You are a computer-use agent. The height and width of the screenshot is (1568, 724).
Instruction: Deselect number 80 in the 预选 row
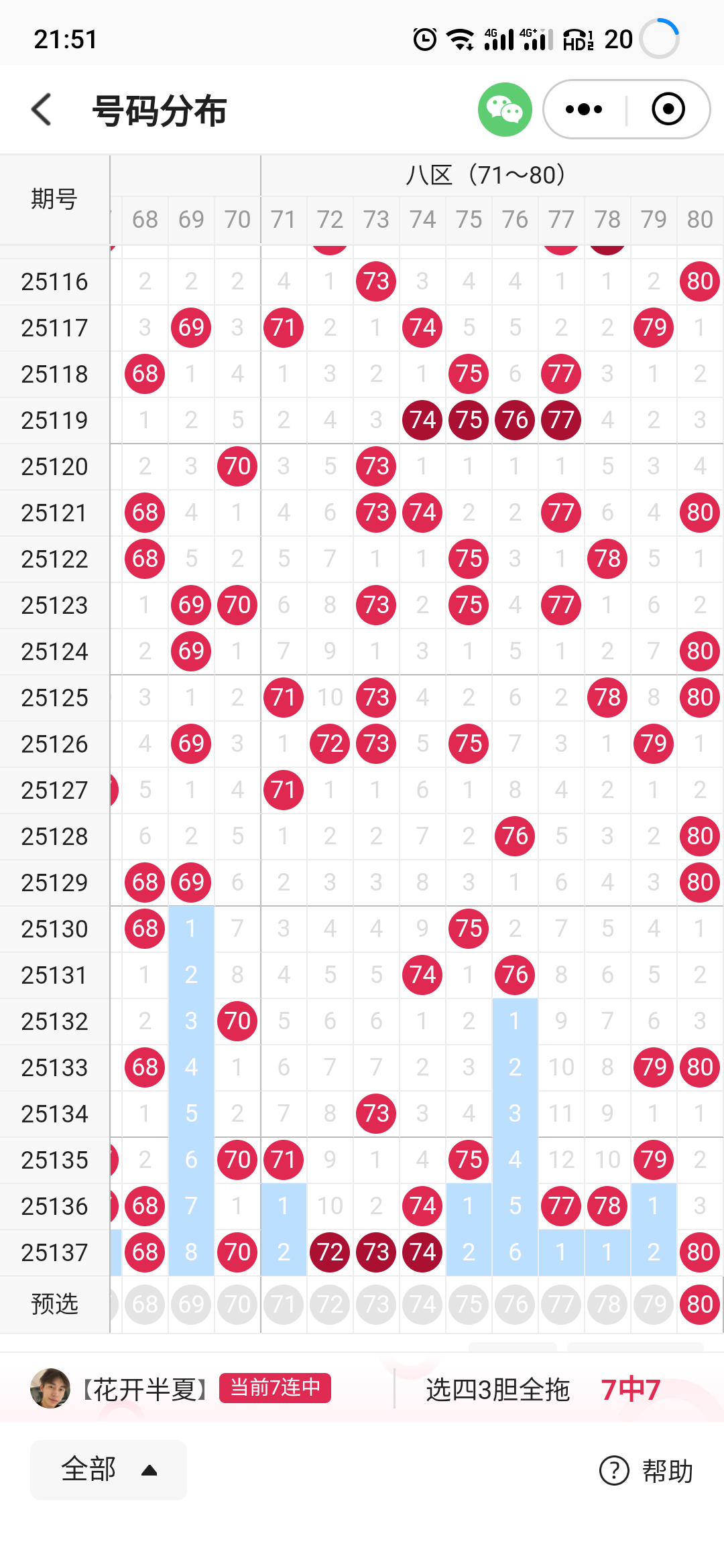coord(700,1304)
